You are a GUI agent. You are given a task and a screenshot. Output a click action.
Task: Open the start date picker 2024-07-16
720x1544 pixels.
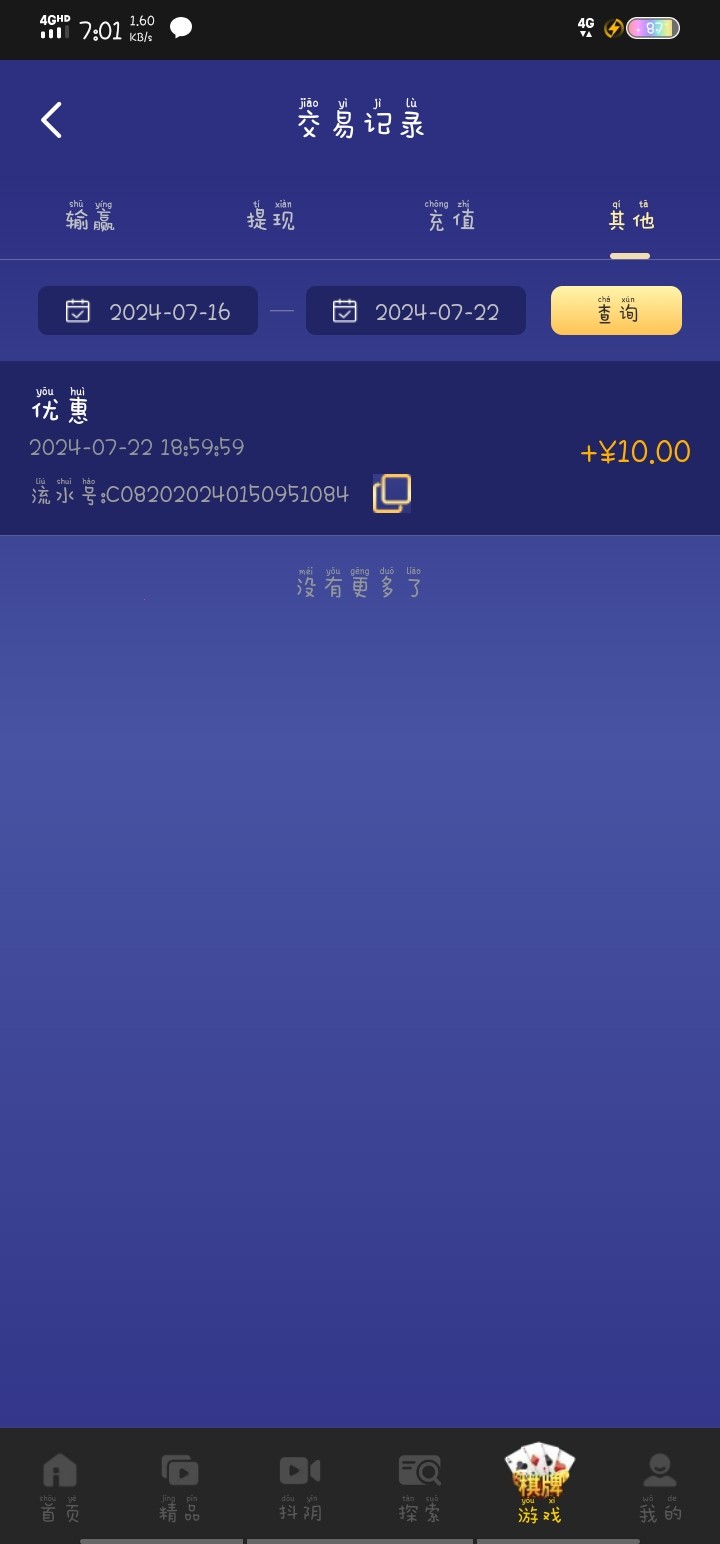[148, 311]
